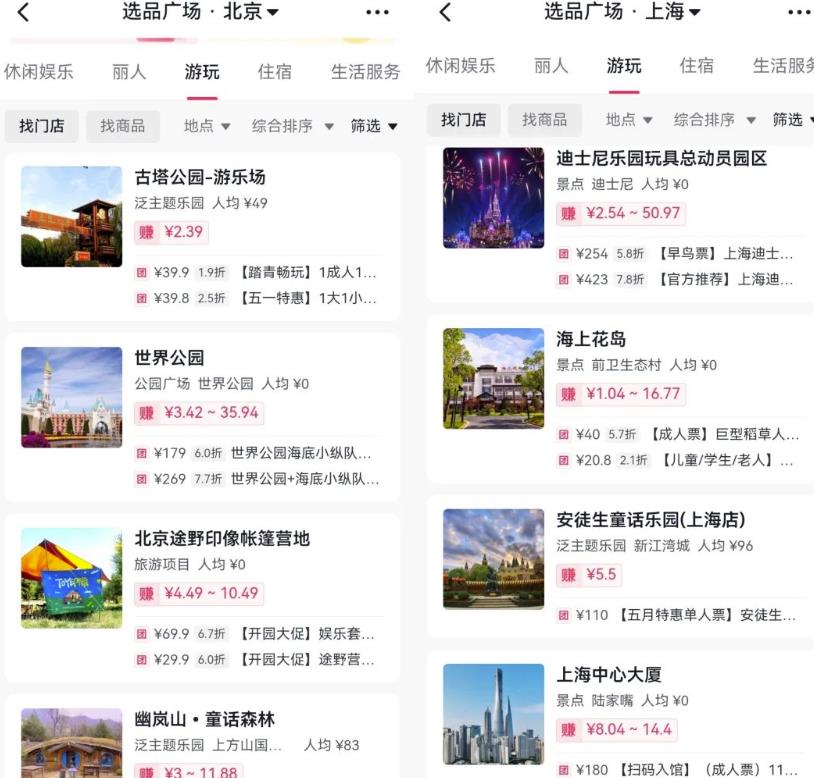Open the overflow menu on the 北京 page
Viewport: 814px width, 778px height.
[377, 13]
